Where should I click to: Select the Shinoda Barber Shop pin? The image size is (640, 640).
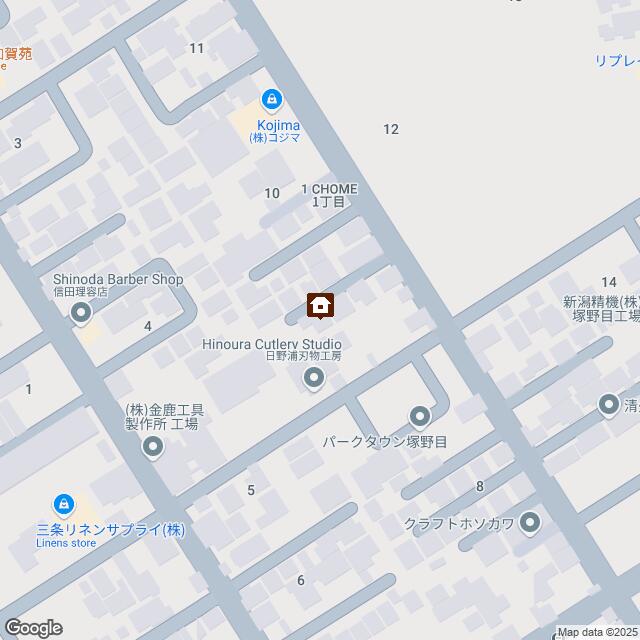click(x=81, y=314)
